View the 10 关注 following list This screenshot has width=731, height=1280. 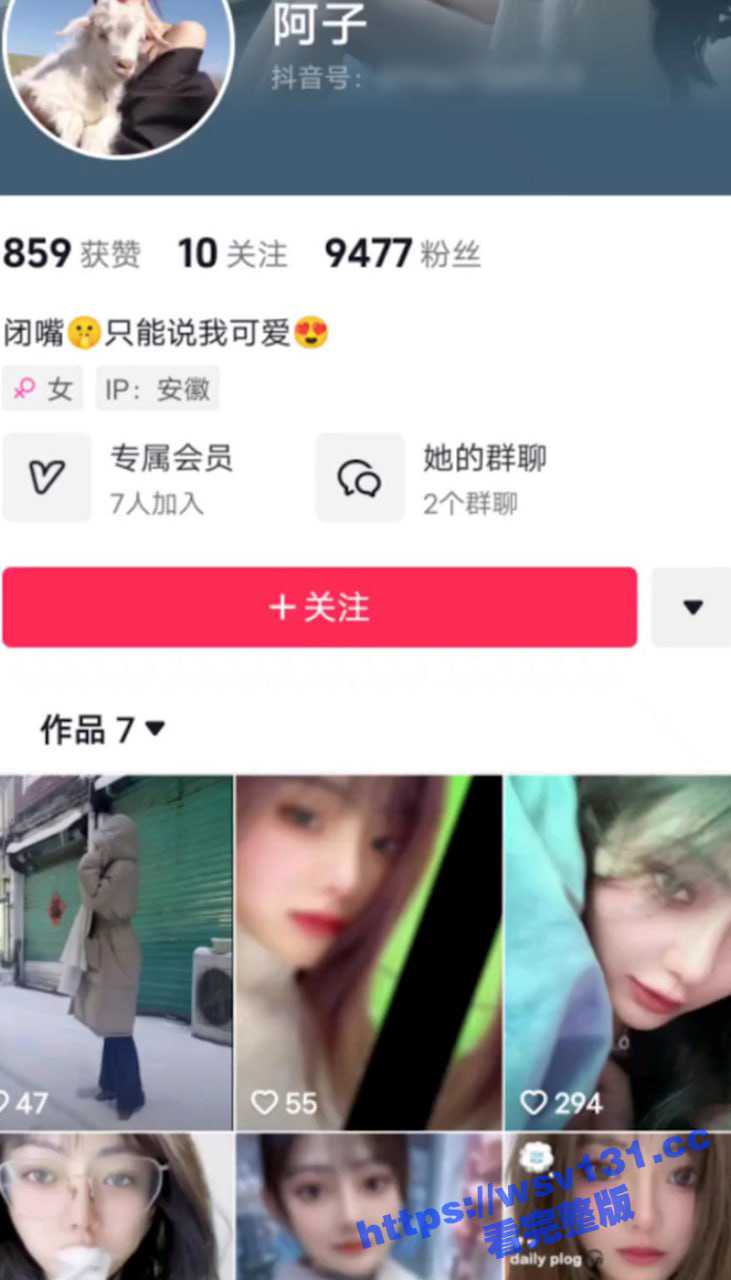tap(232, 254)
